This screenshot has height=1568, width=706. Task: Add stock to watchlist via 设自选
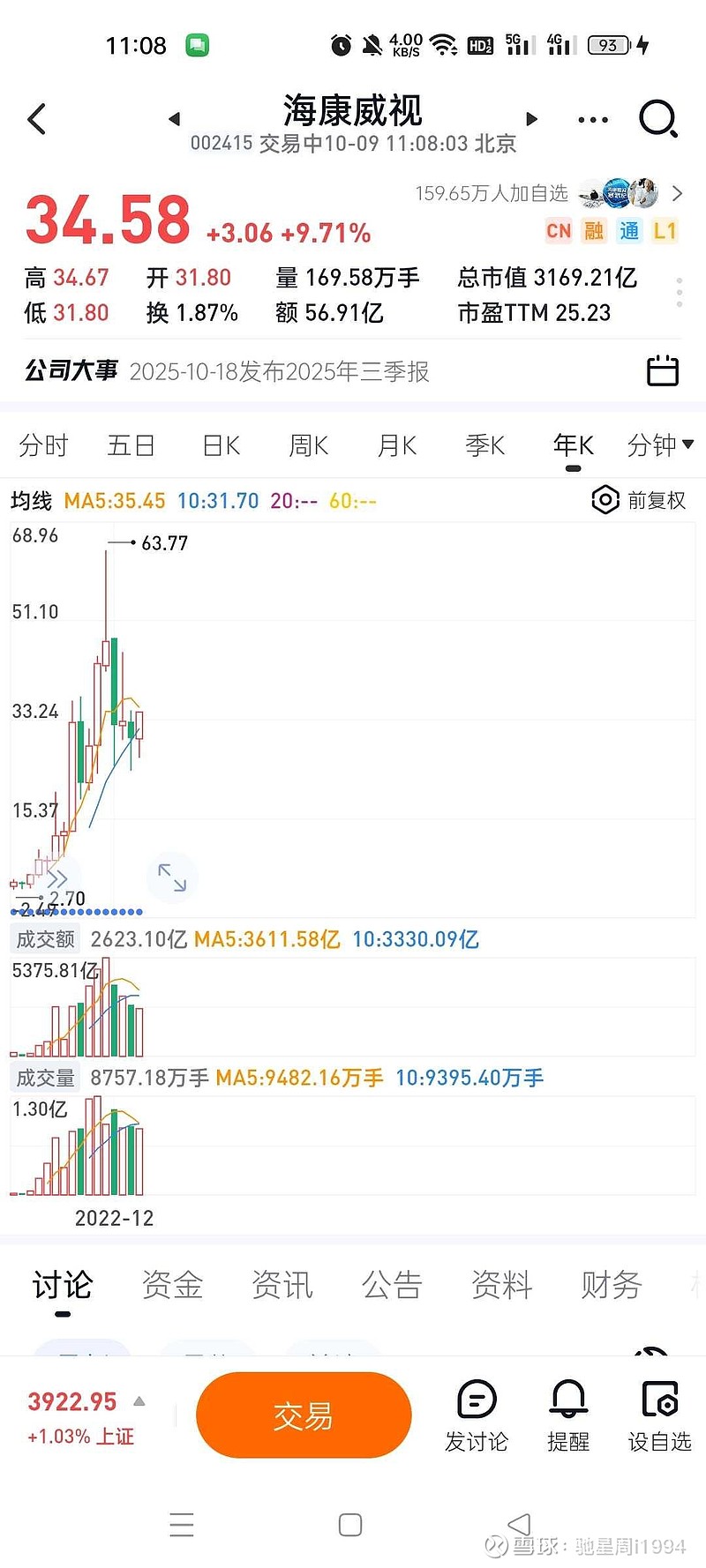(x=659, y=1415)
